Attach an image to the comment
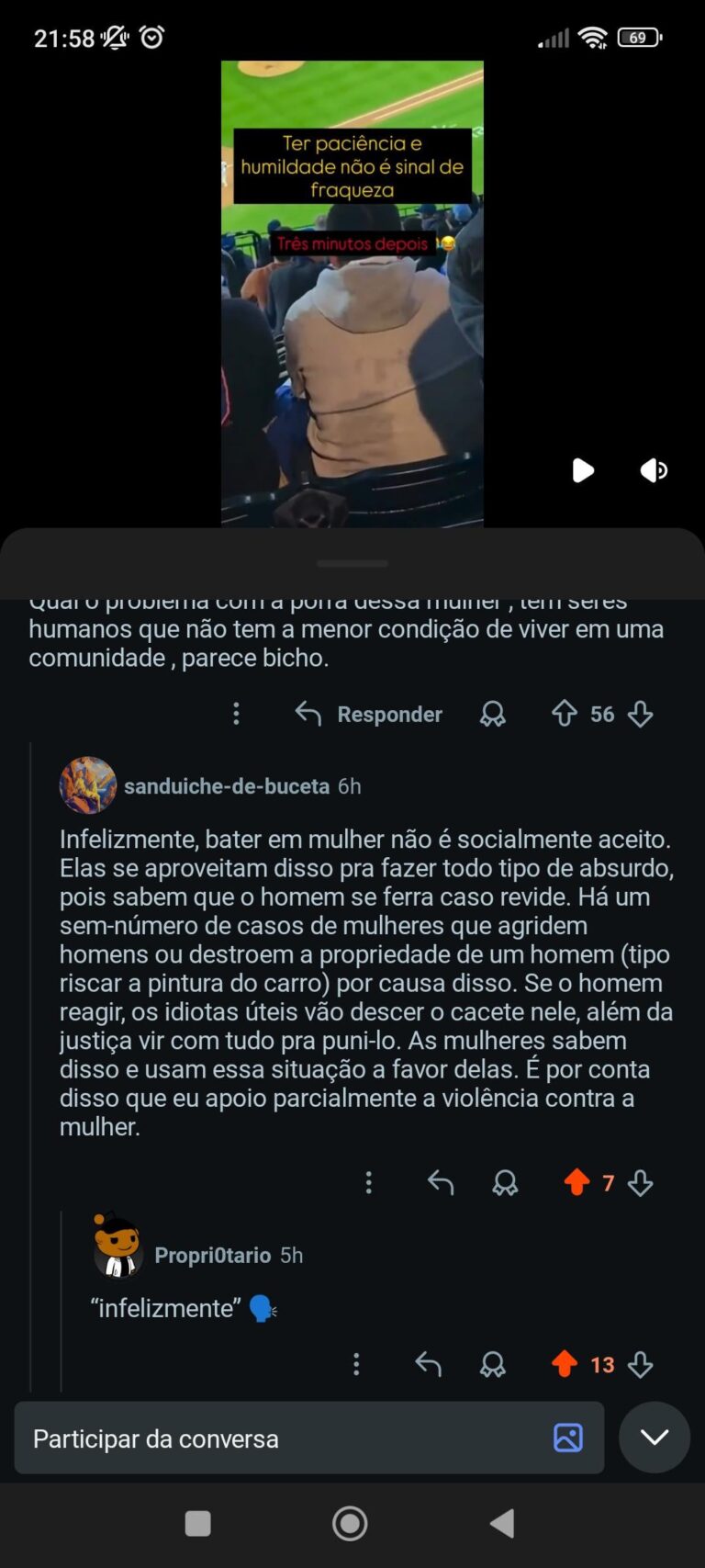Viewport: 705px width, 1568px height. click(568, 1438)
